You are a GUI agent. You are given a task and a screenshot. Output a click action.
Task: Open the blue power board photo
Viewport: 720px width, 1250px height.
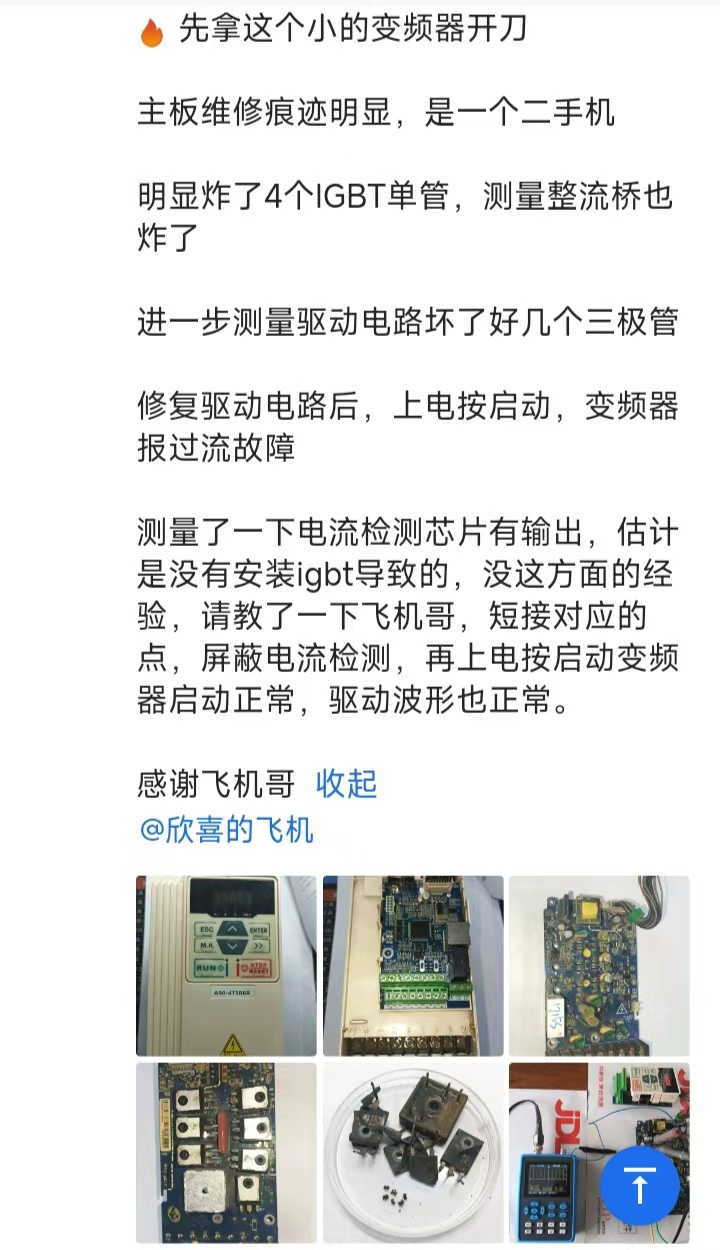point(599,965)
